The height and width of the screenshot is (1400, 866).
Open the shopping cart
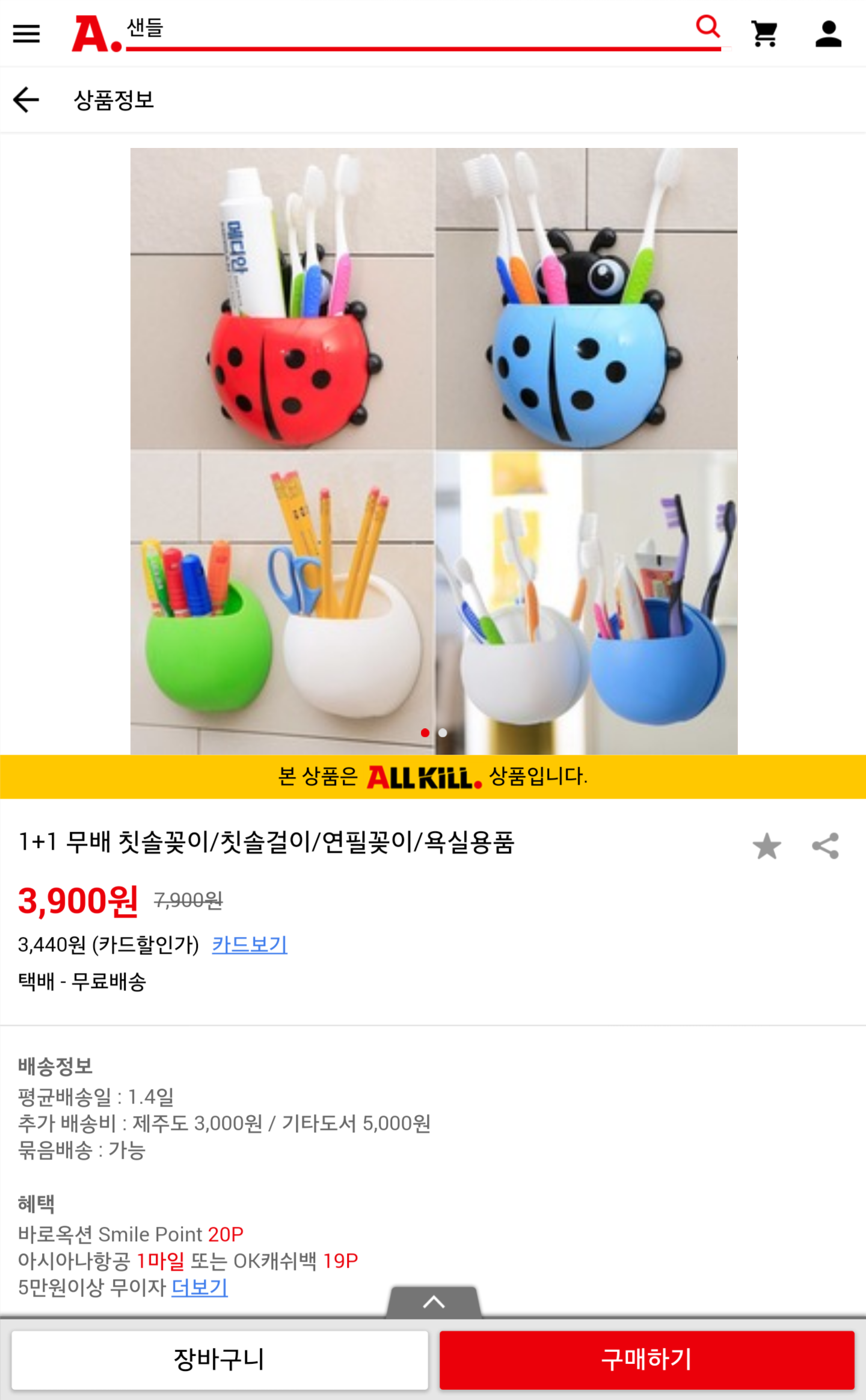(764, 34)
